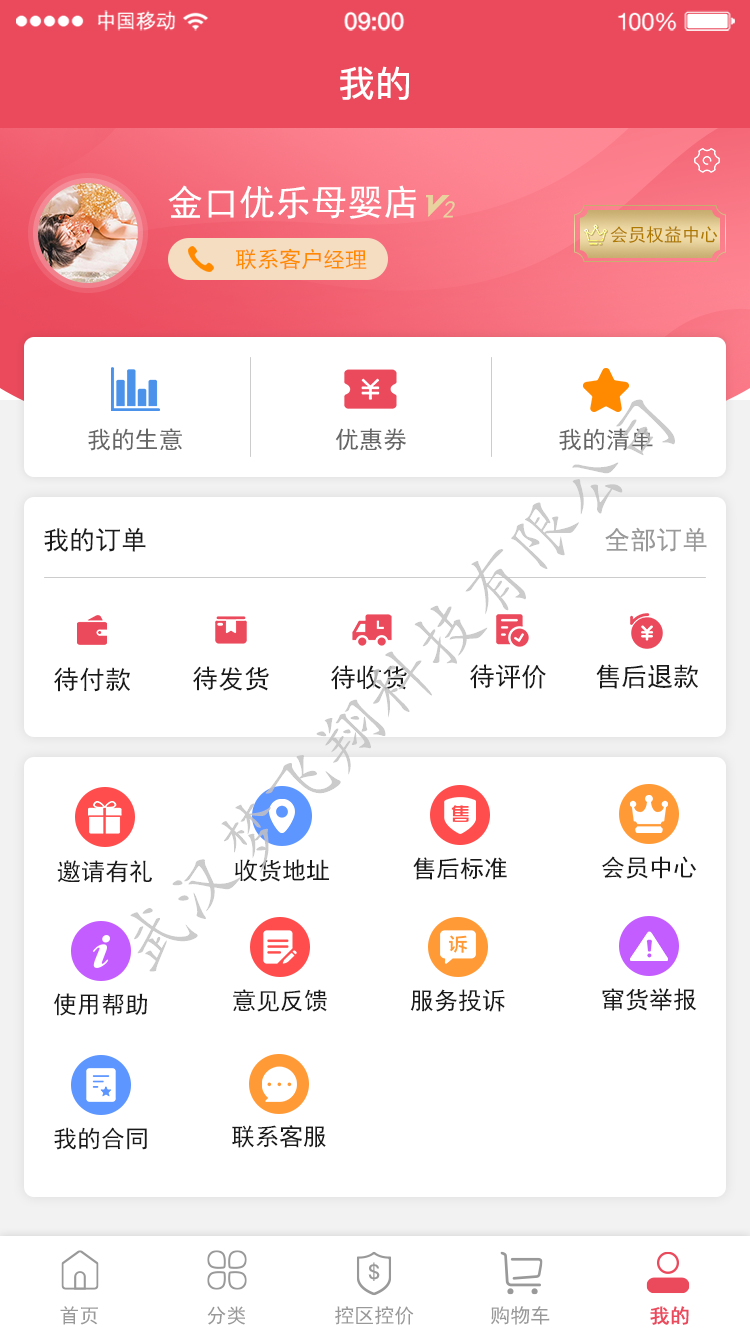Open 我的清单 favorites list
Screen dimensions: 750x1334
606,408
